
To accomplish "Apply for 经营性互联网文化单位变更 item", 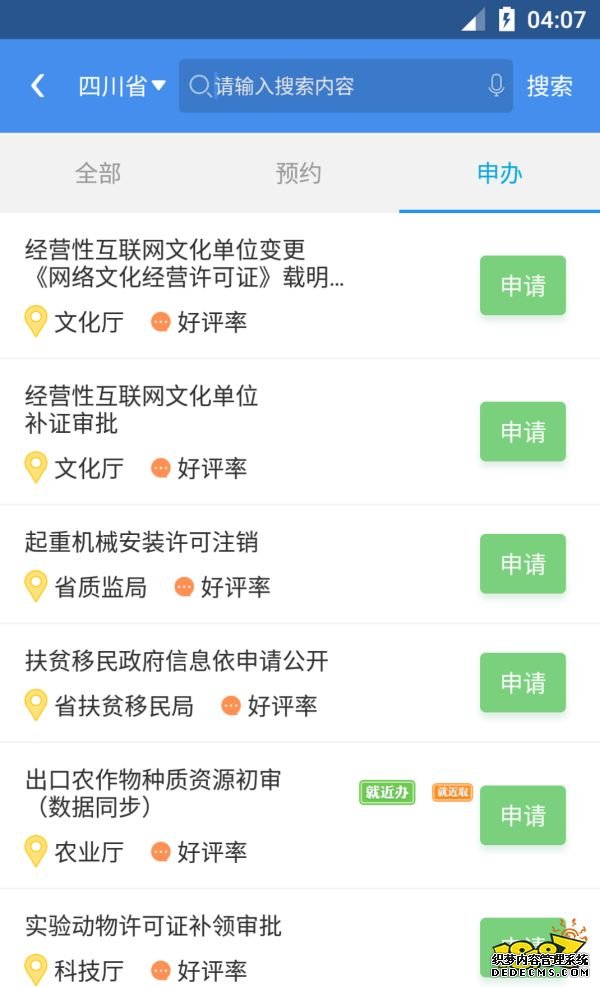I will click(523, 285).
